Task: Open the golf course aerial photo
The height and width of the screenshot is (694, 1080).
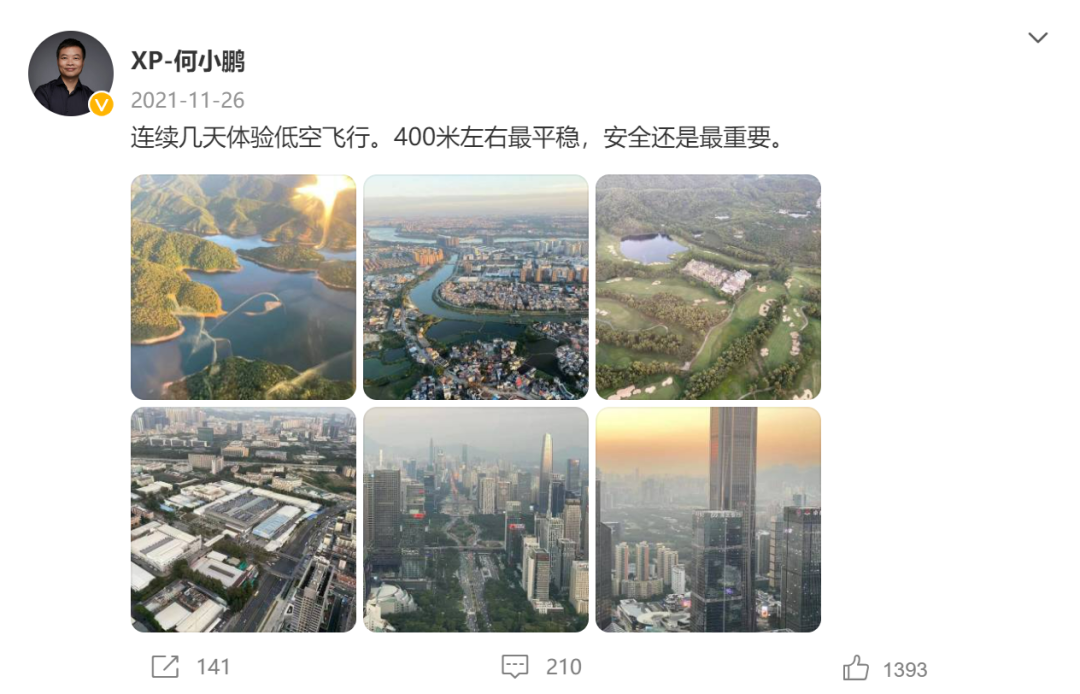Action: pyautogui.click(x=708, y=287)
